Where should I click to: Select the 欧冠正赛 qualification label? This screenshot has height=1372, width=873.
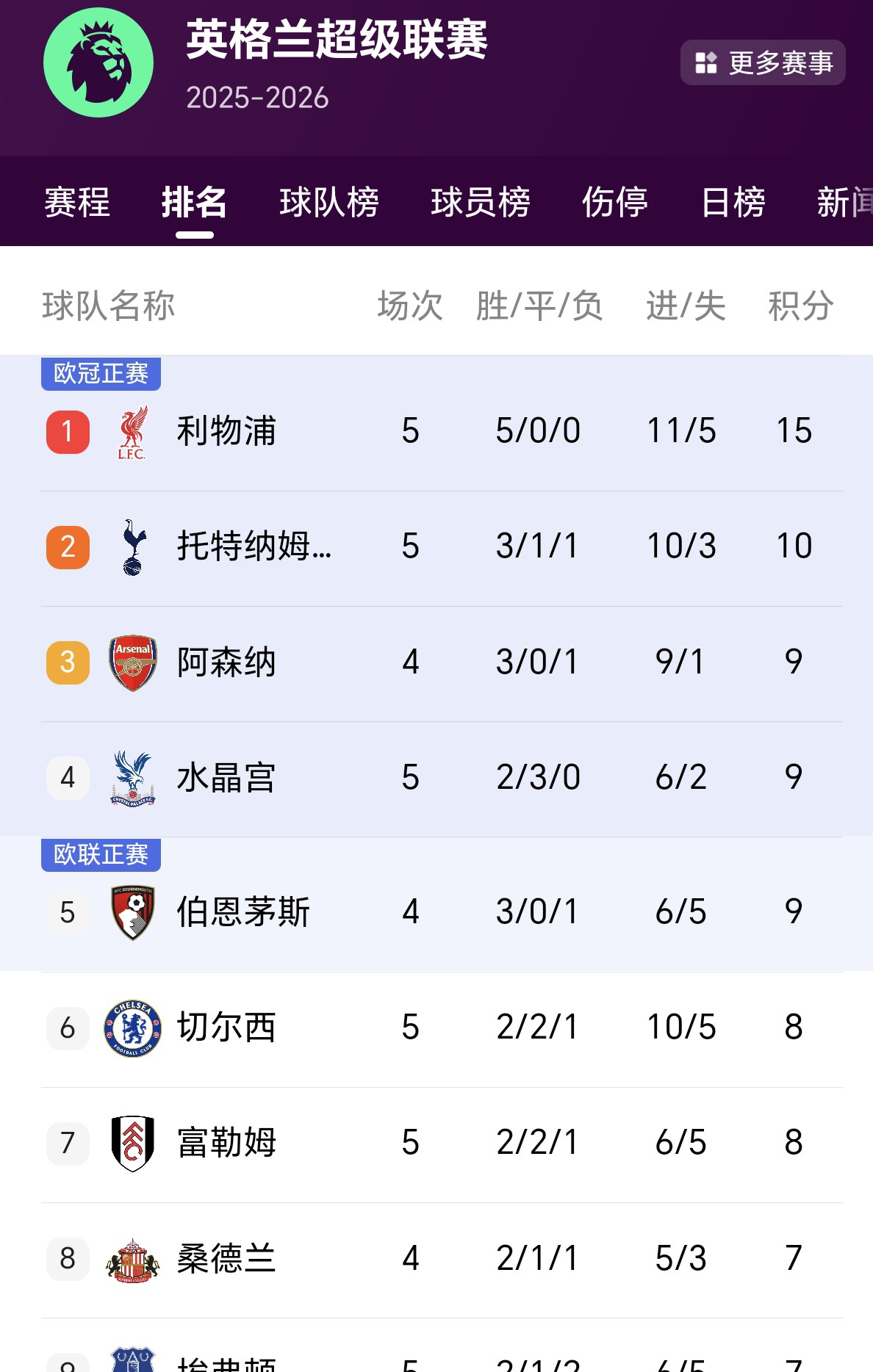click(x=101, y=373)
